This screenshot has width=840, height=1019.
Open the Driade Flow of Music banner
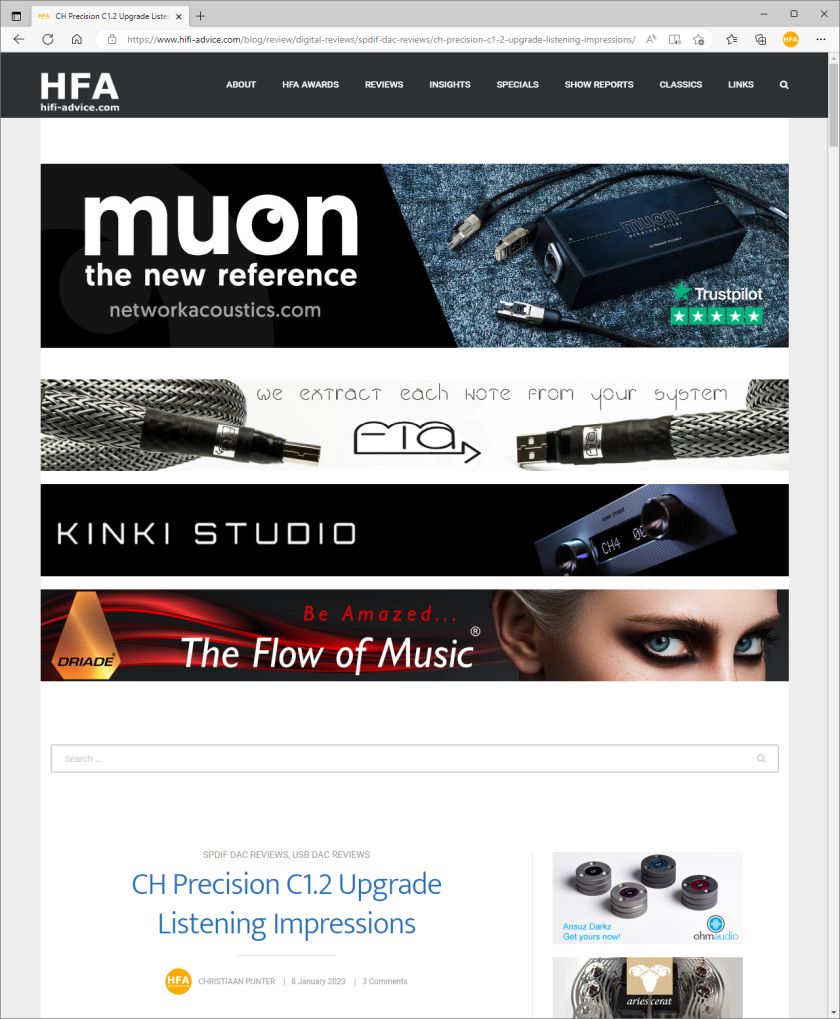(x=414, y=635)
